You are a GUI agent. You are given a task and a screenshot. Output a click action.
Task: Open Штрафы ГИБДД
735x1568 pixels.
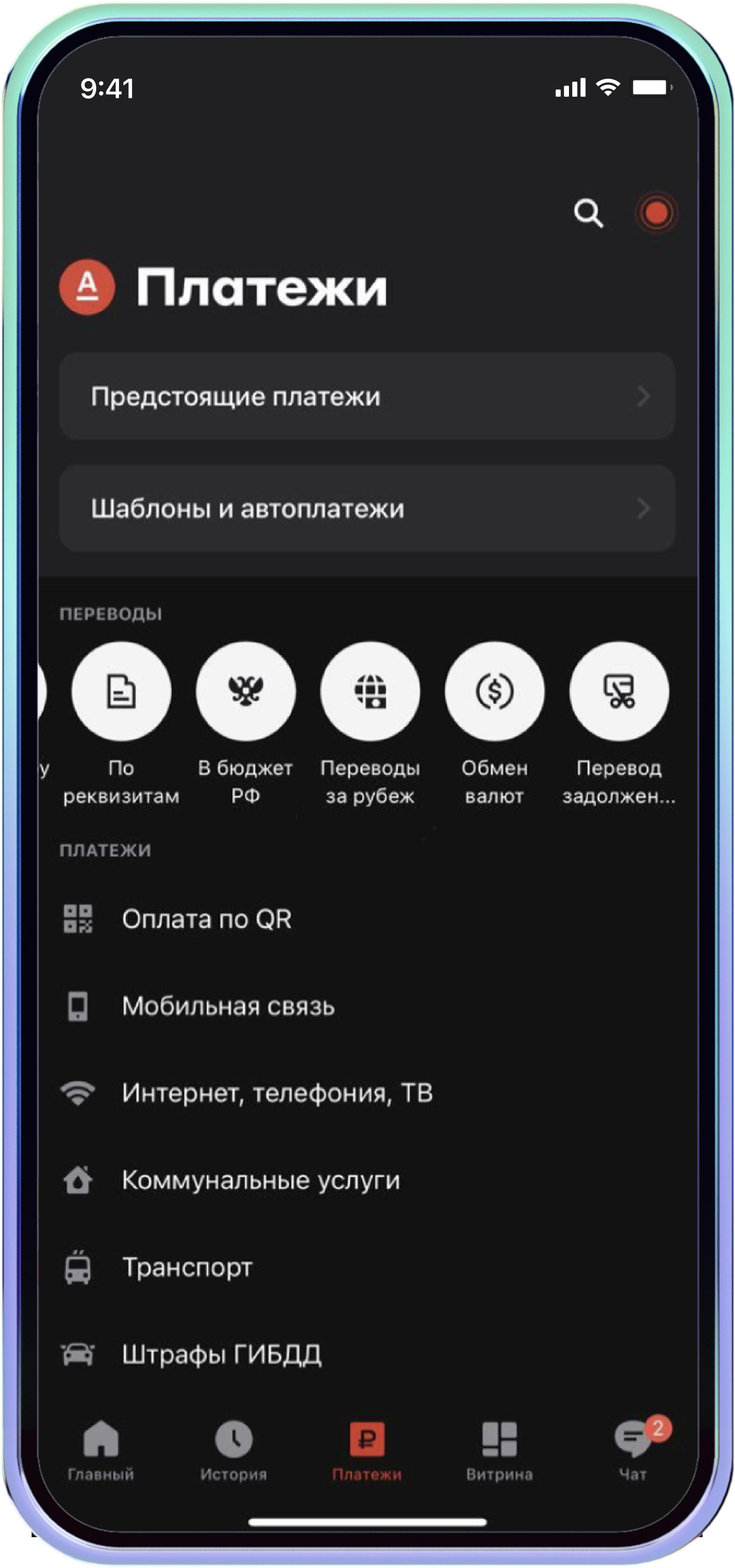(x=222, y=1355)
